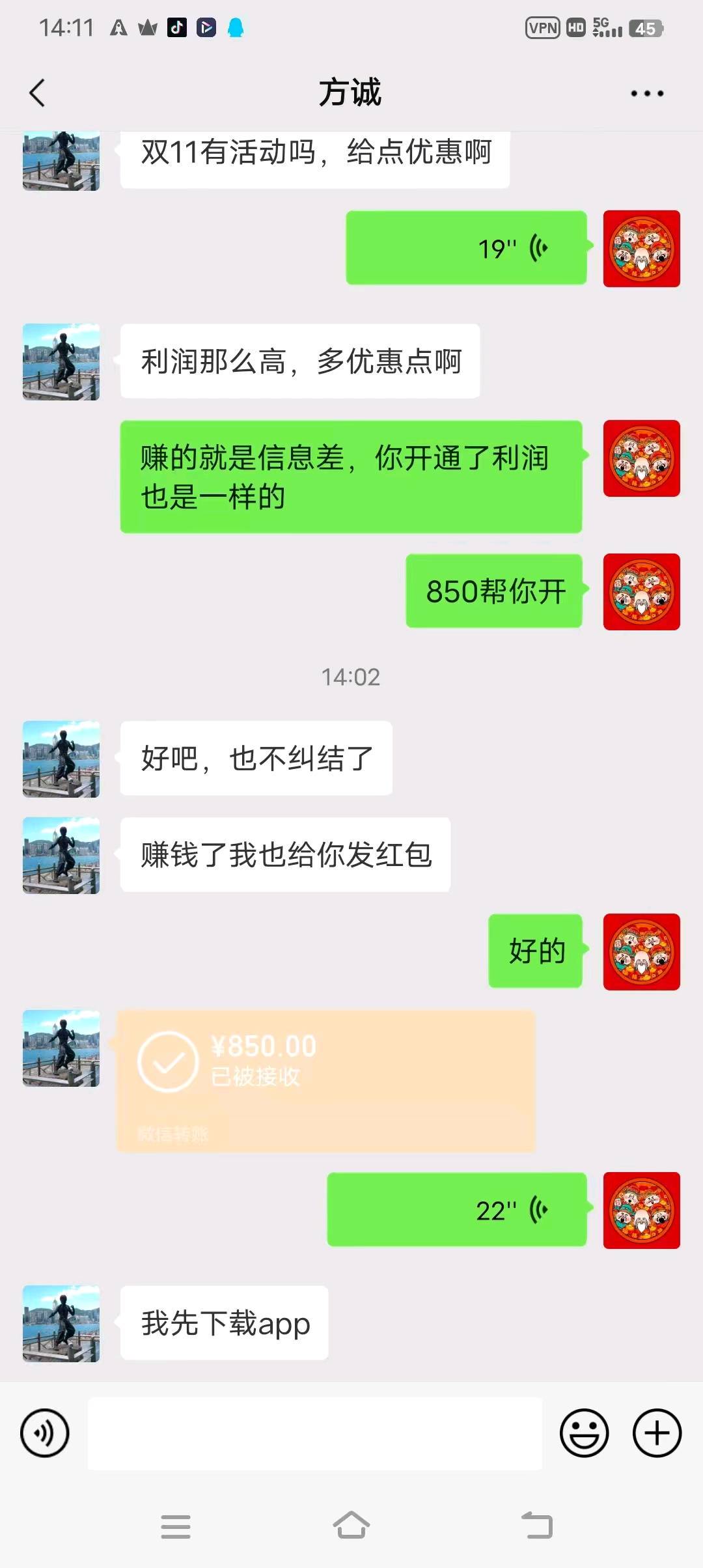This screenshot has width=703, height=1568.
Task: Open the ¥850.00 transfer details
Action: pyautogui.click(x=325, y=1081)
